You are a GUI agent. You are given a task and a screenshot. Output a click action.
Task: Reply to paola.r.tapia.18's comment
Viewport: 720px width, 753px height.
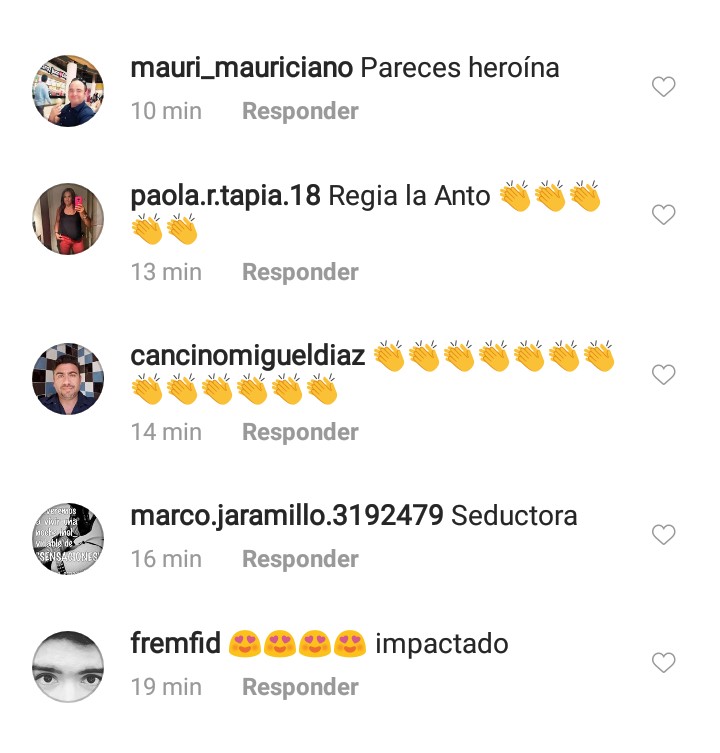300,272
